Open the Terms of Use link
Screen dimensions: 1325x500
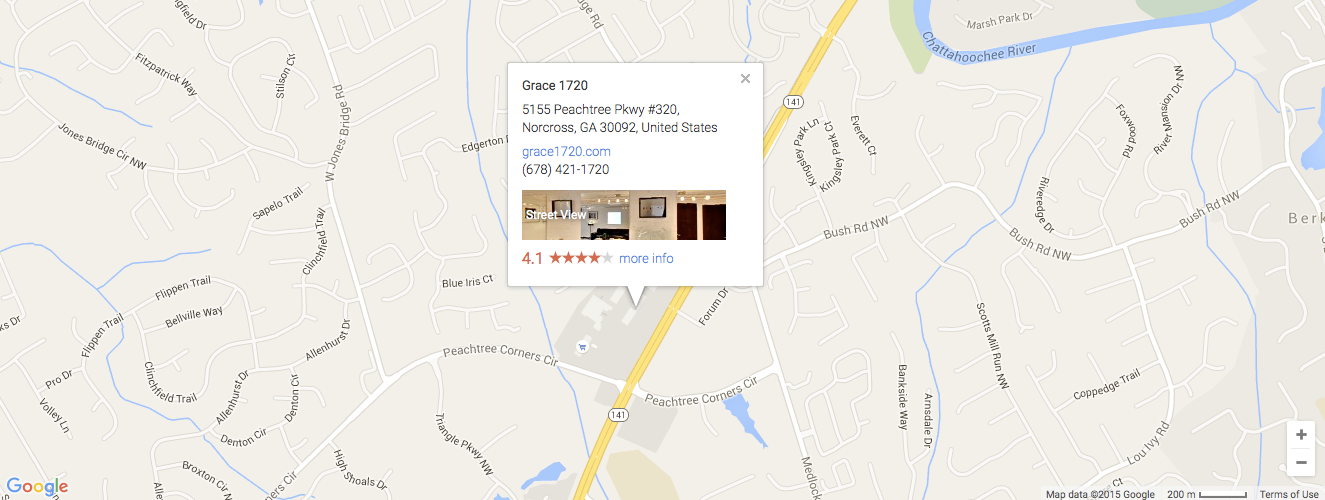(1289, 494)
